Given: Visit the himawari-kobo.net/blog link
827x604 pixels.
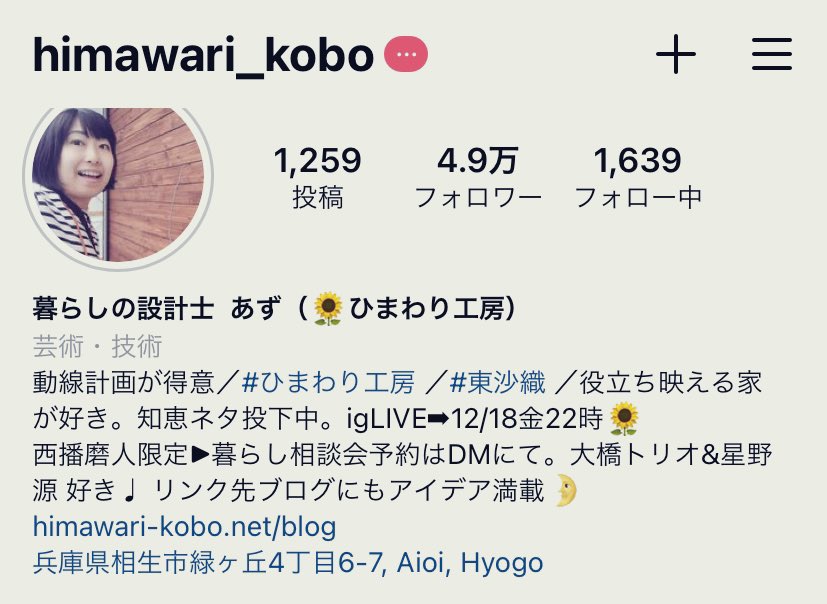Looking at the screenshot, I should tap(184, 526).
